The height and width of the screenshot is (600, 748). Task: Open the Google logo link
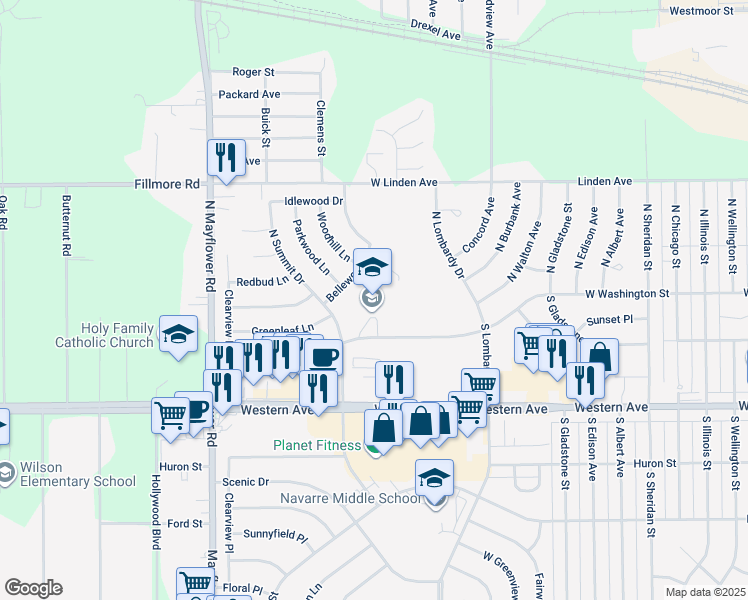(x=33, y=588)
